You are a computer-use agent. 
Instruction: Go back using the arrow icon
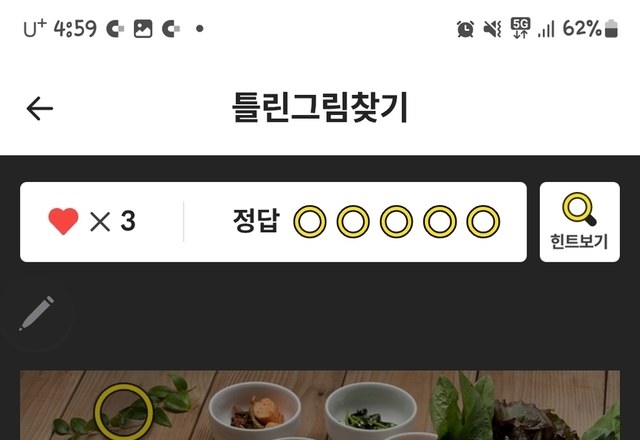pos(40,109)
